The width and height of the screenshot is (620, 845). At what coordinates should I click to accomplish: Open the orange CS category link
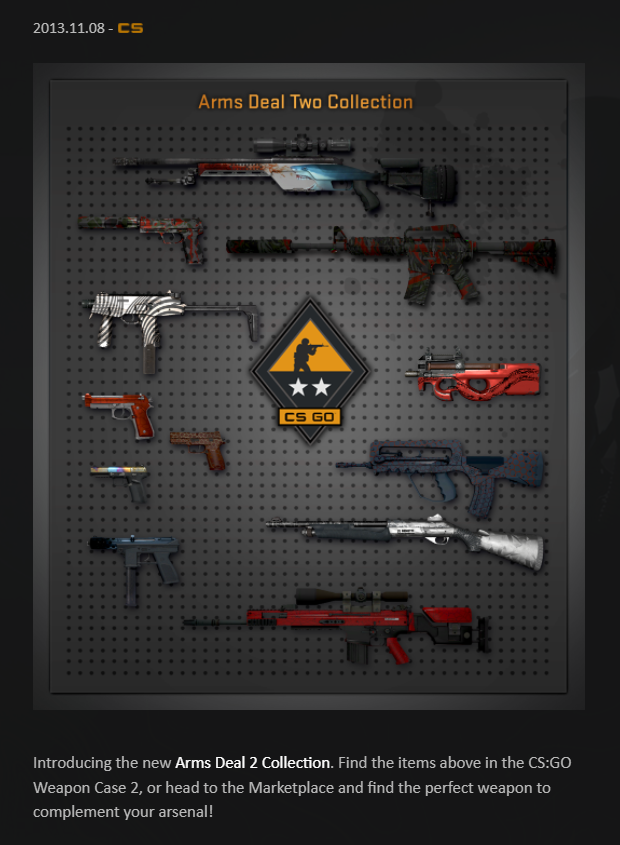click(x=130, y=28)
